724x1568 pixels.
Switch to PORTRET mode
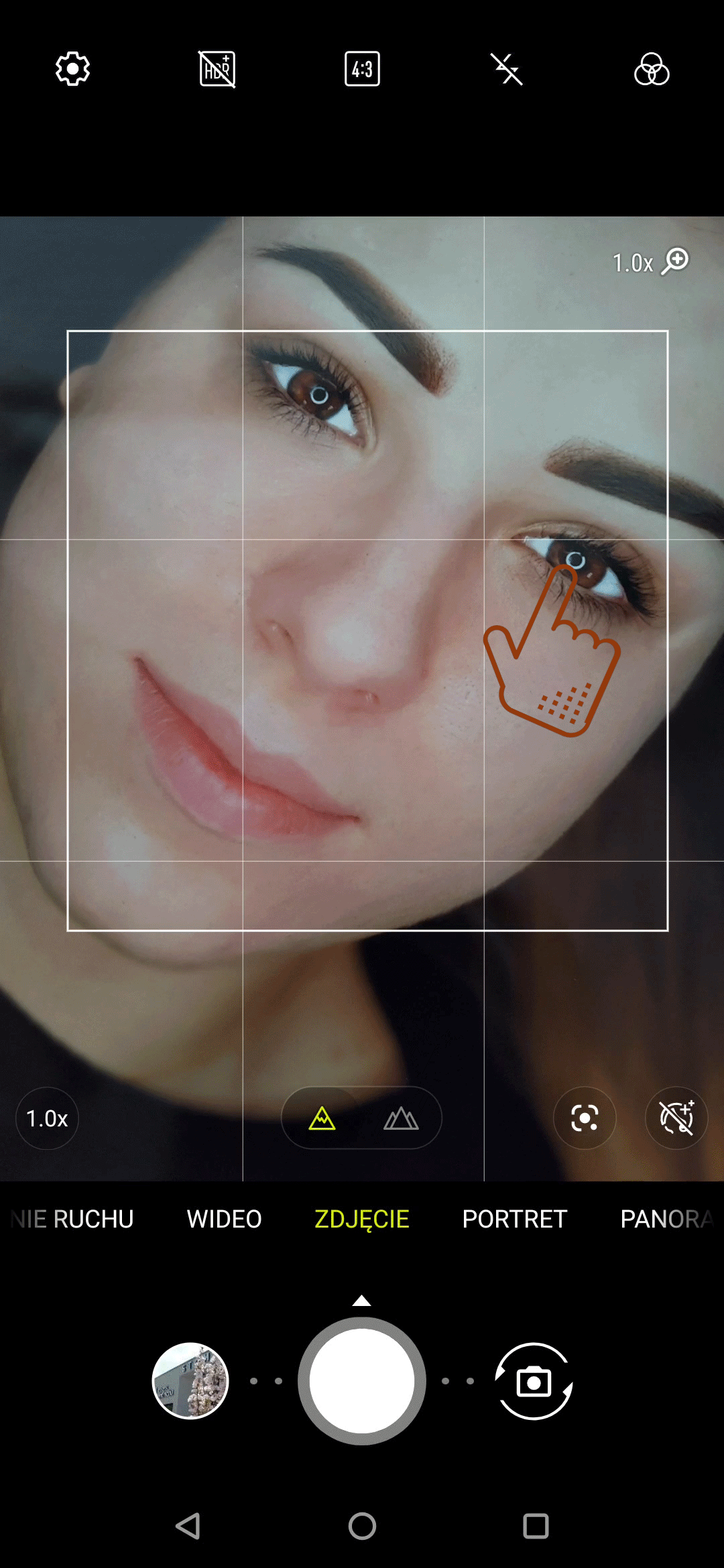click(x=514, y=1219)
